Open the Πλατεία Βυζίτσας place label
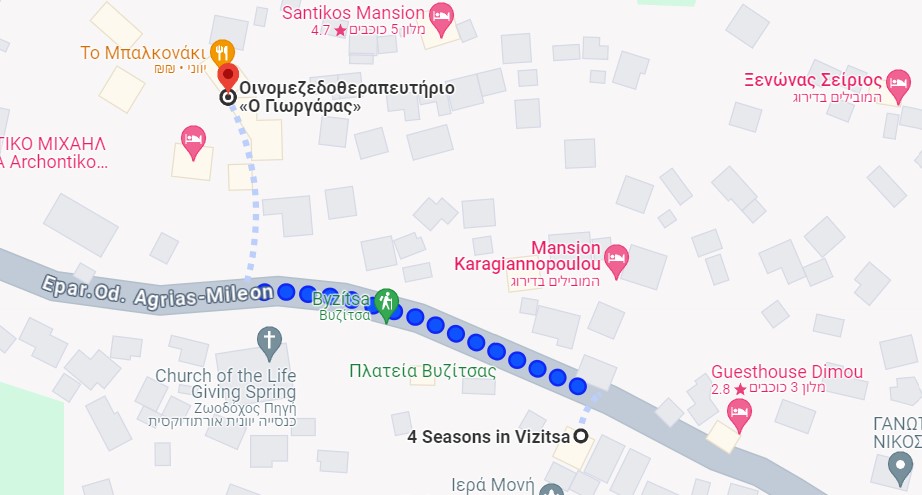 click(x=423, y=370)
